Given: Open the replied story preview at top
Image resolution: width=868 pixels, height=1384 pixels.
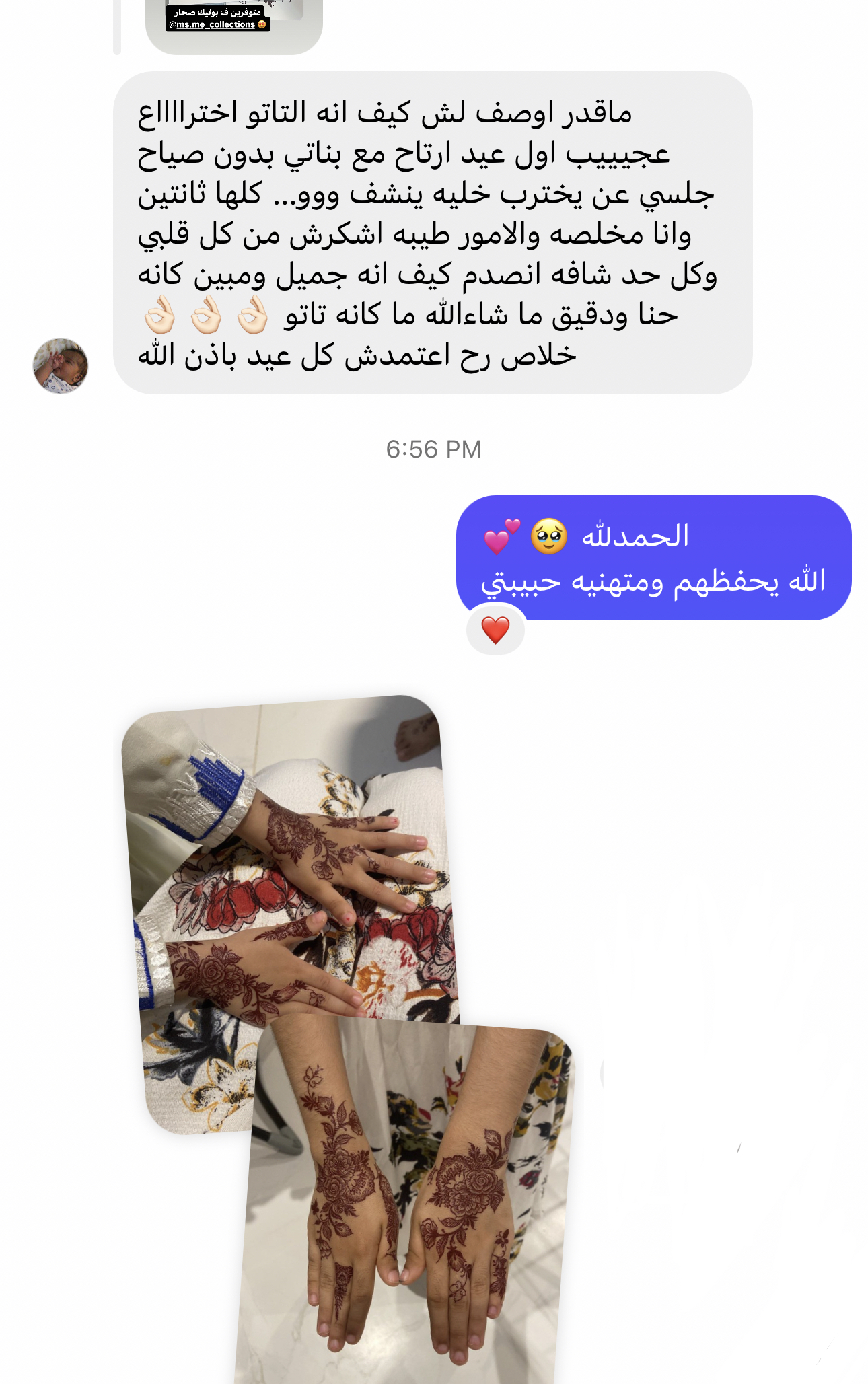Looking at the screenshot, I should click(233, 24).
